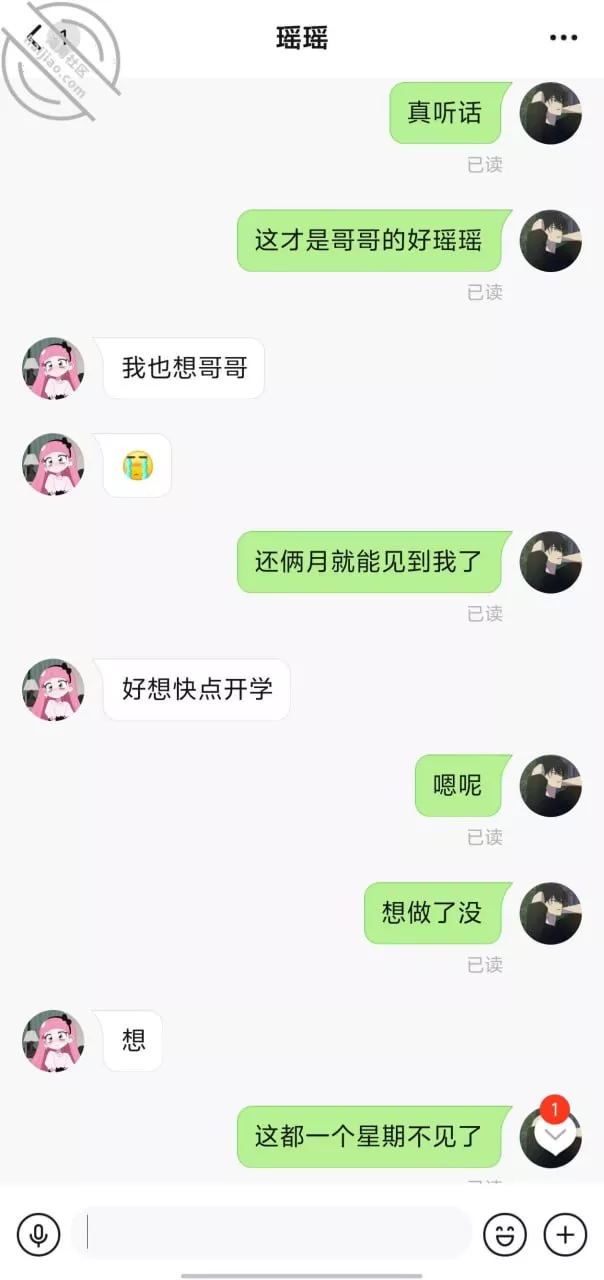Viewport: 604px width, 1280px height.
Task: Jump to the one new unread message
Action: click(553, 1134)
